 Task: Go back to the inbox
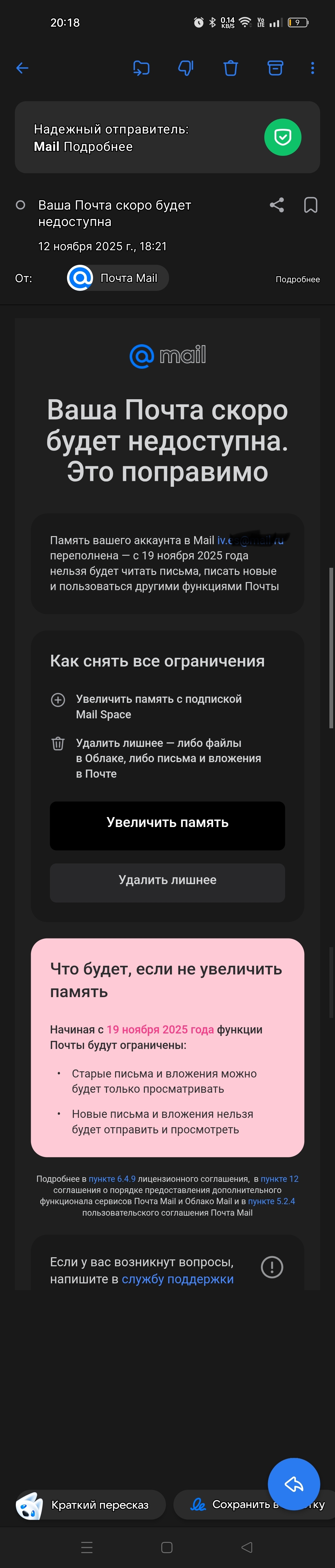pyautogui.click(x=23, y=68)
